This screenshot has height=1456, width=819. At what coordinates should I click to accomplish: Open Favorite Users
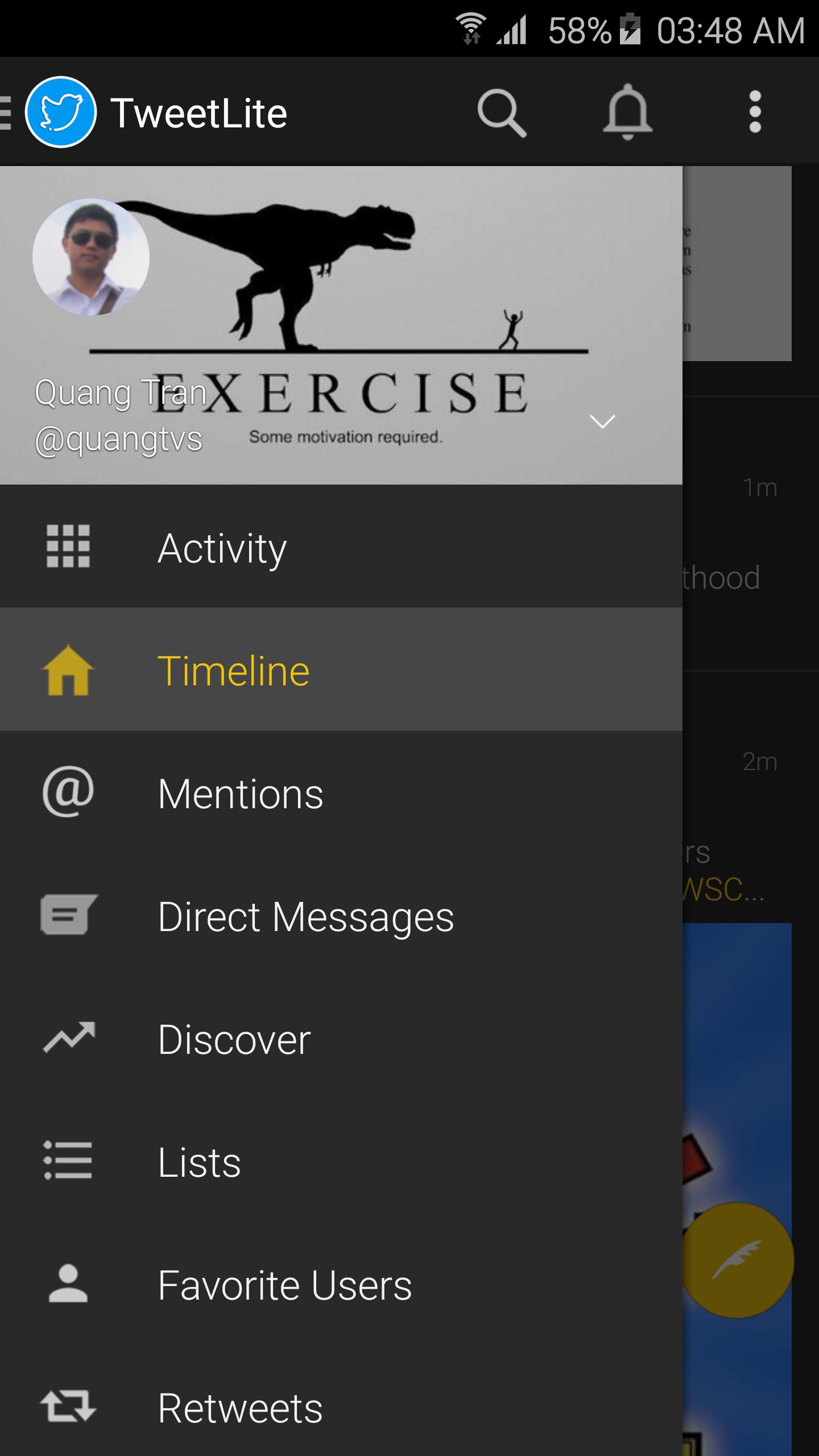click(341, 1284)
